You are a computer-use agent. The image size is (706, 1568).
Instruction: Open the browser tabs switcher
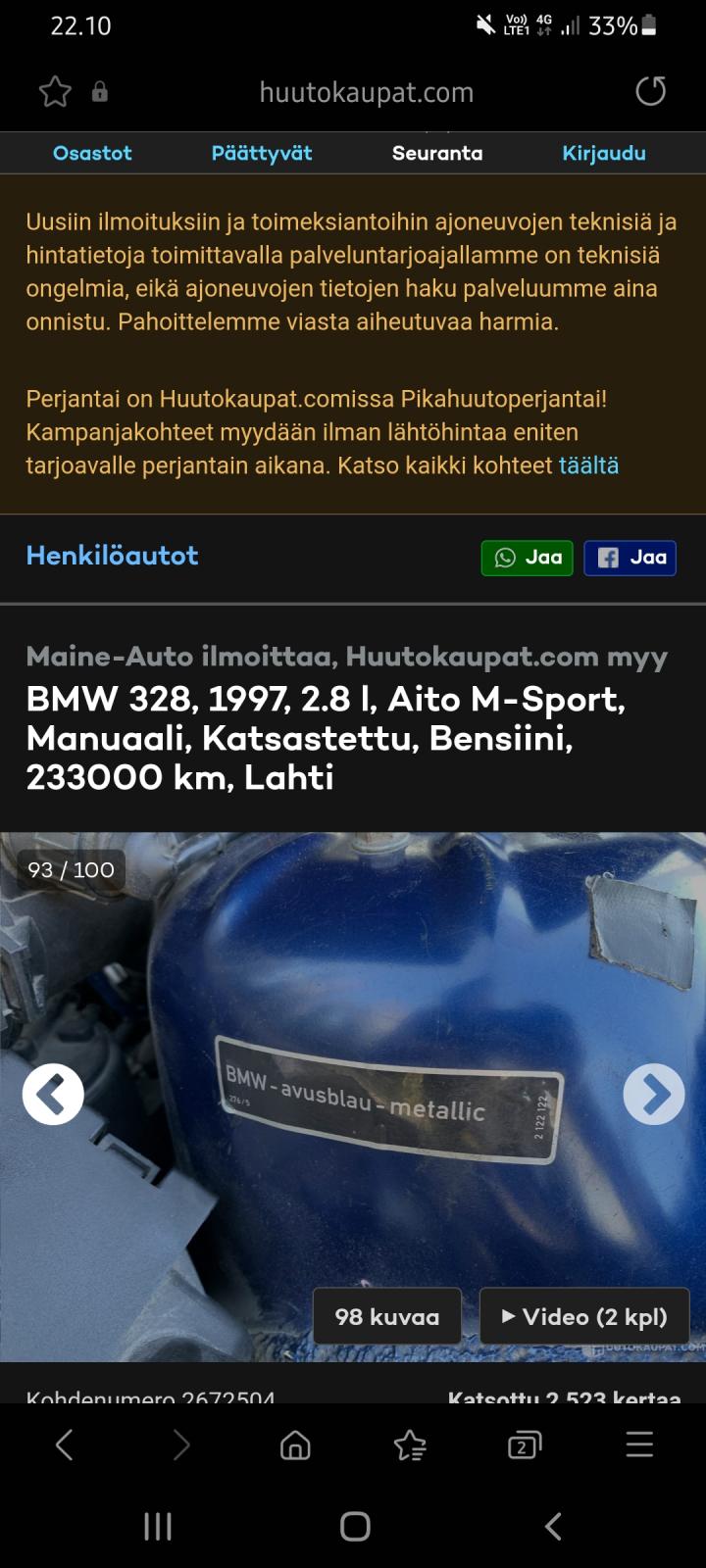click(524, 1445)
